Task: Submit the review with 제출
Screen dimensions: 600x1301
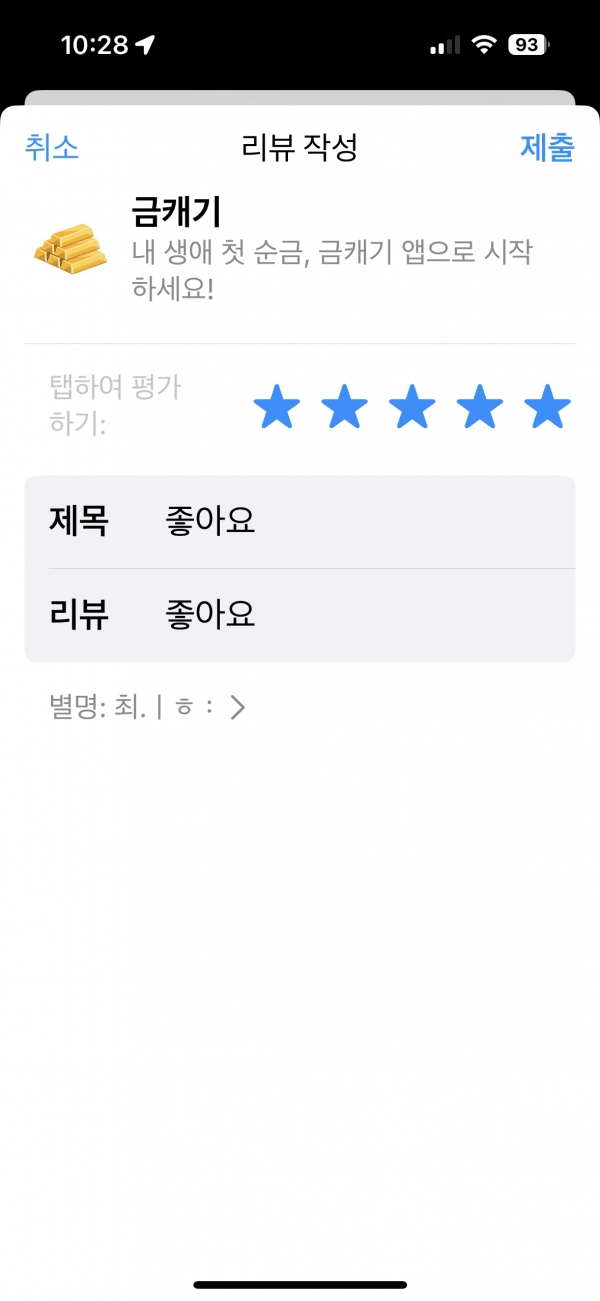Action: (547, 148)
